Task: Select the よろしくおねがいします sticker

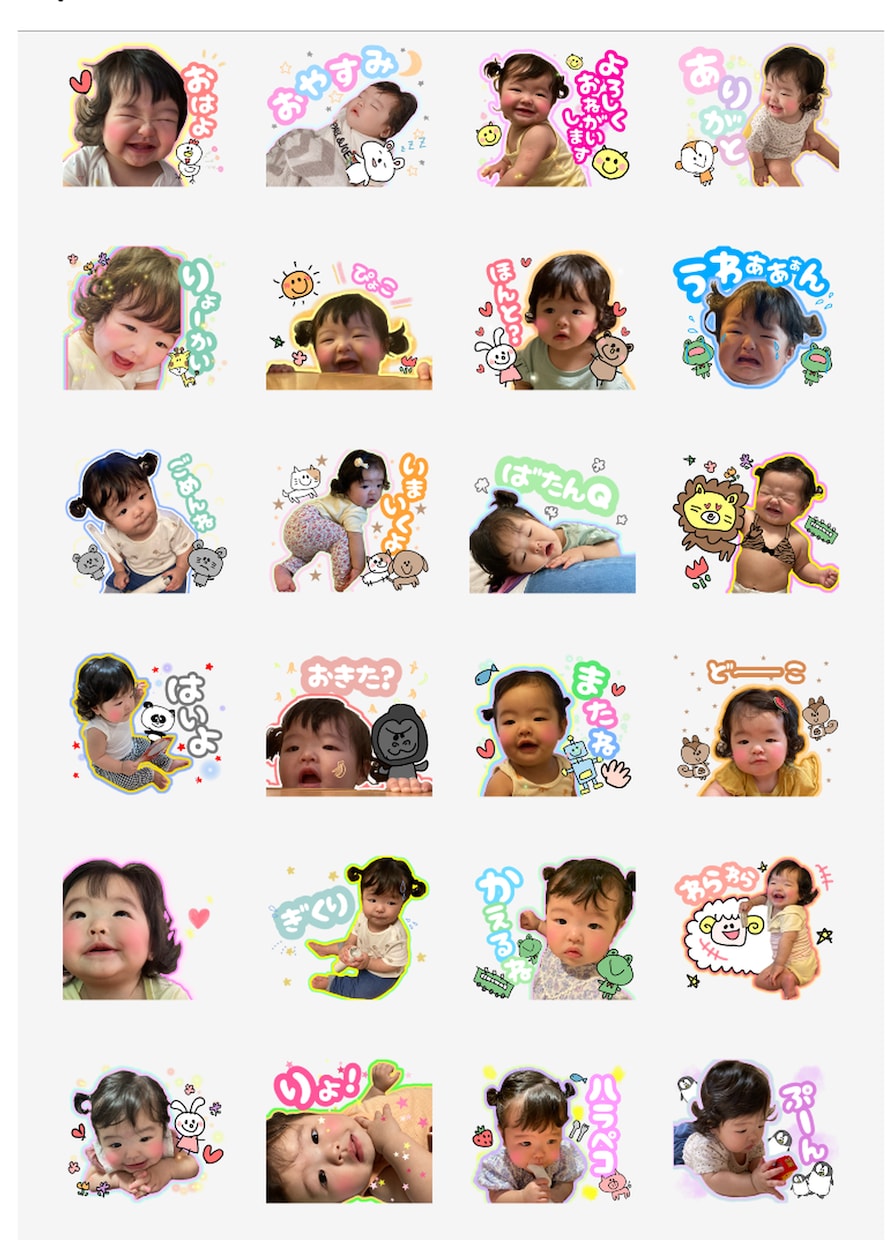Action: coord(552,116)
